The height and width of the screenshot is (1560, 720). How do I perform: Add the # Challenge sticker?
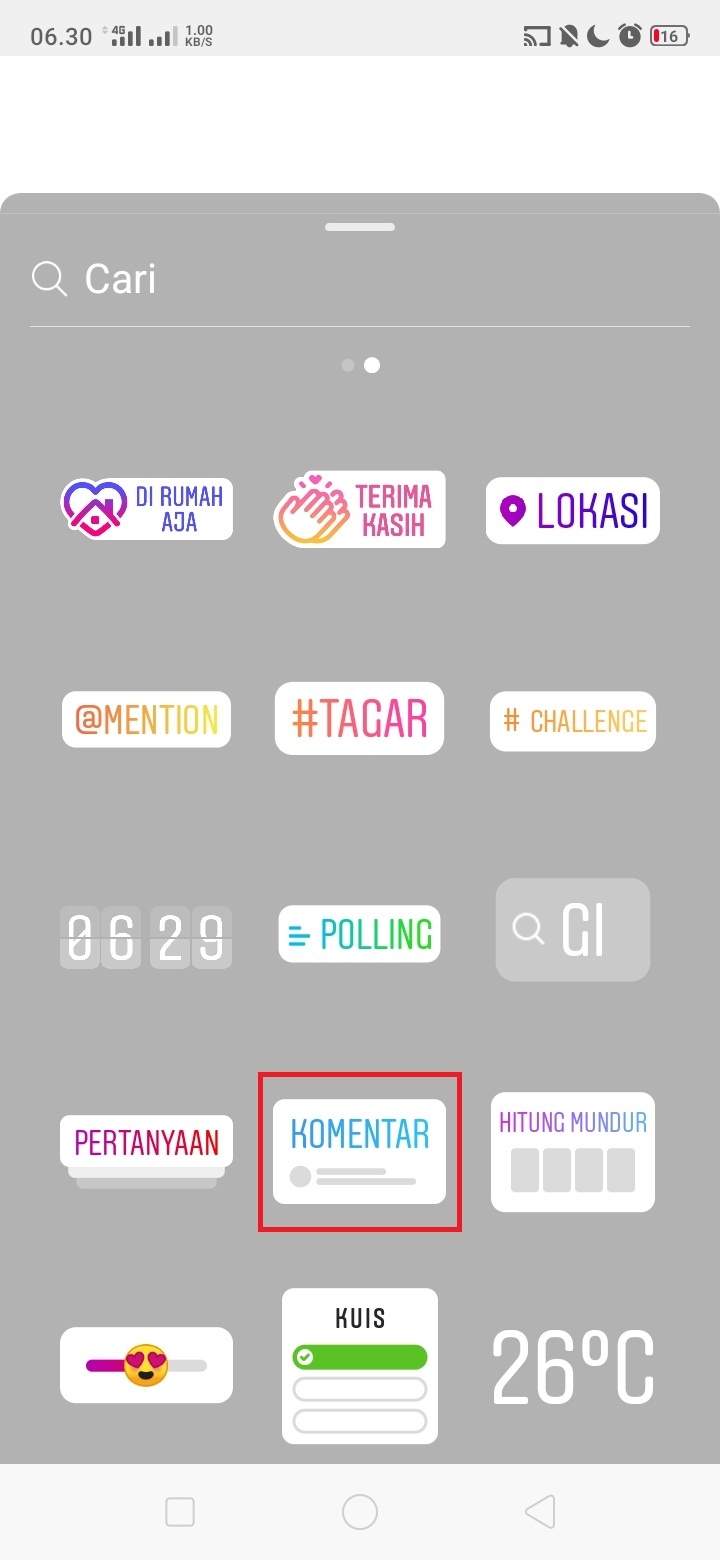click(x=573, y=721)
